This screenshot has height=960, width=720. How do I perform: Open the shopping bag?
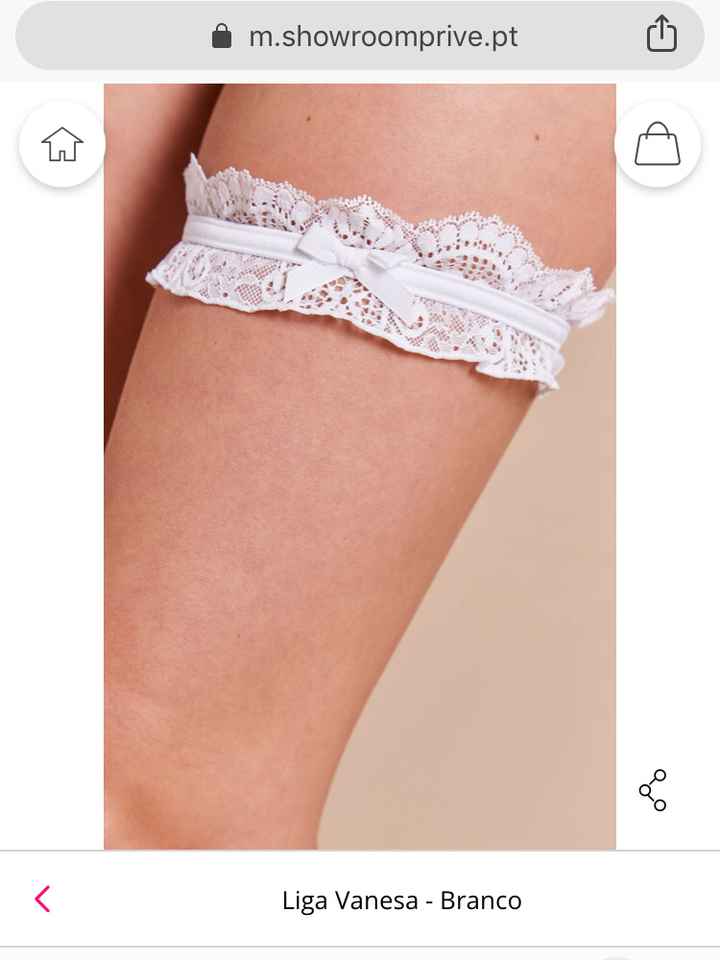point(657,144)
